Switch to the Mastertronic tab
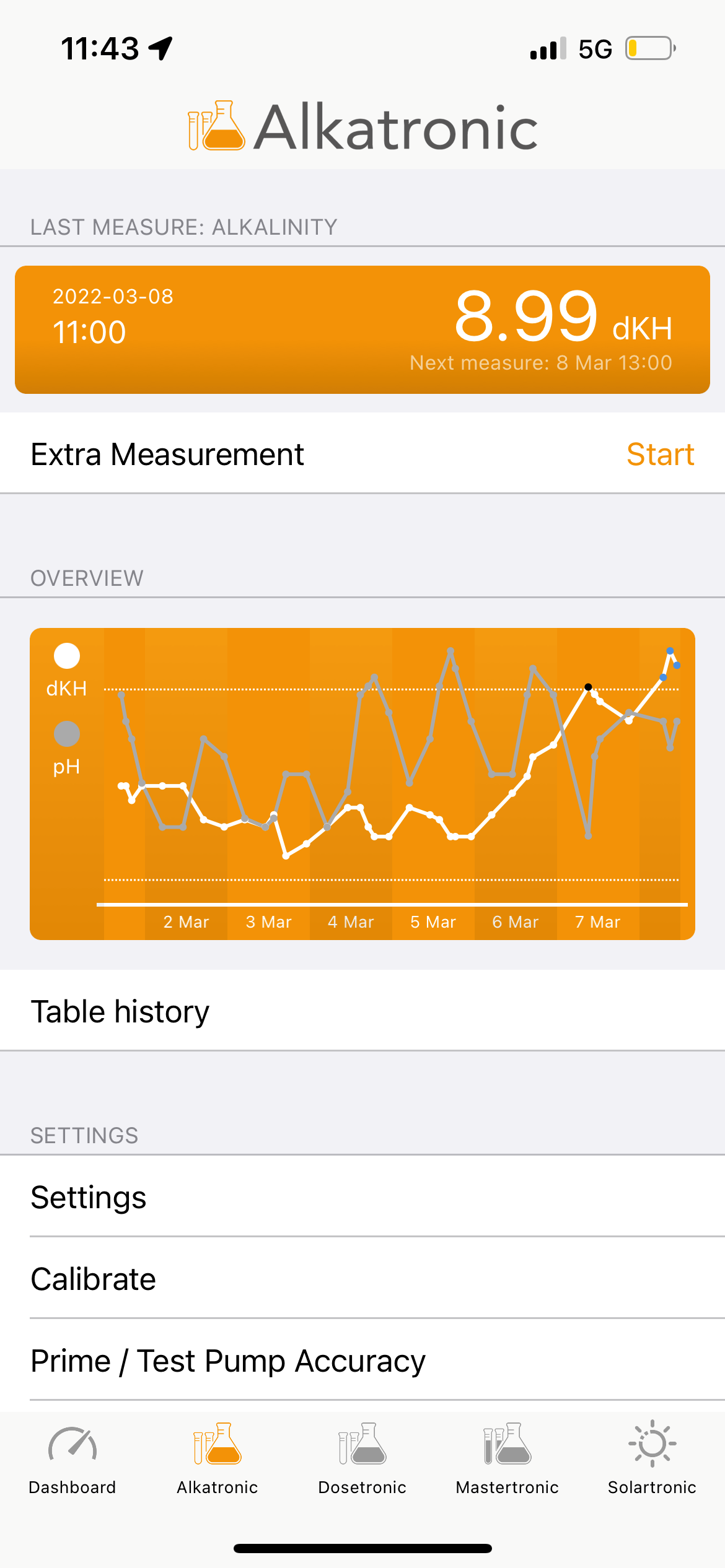This screenshot has height=1568, width=725. pos(507,1458)
